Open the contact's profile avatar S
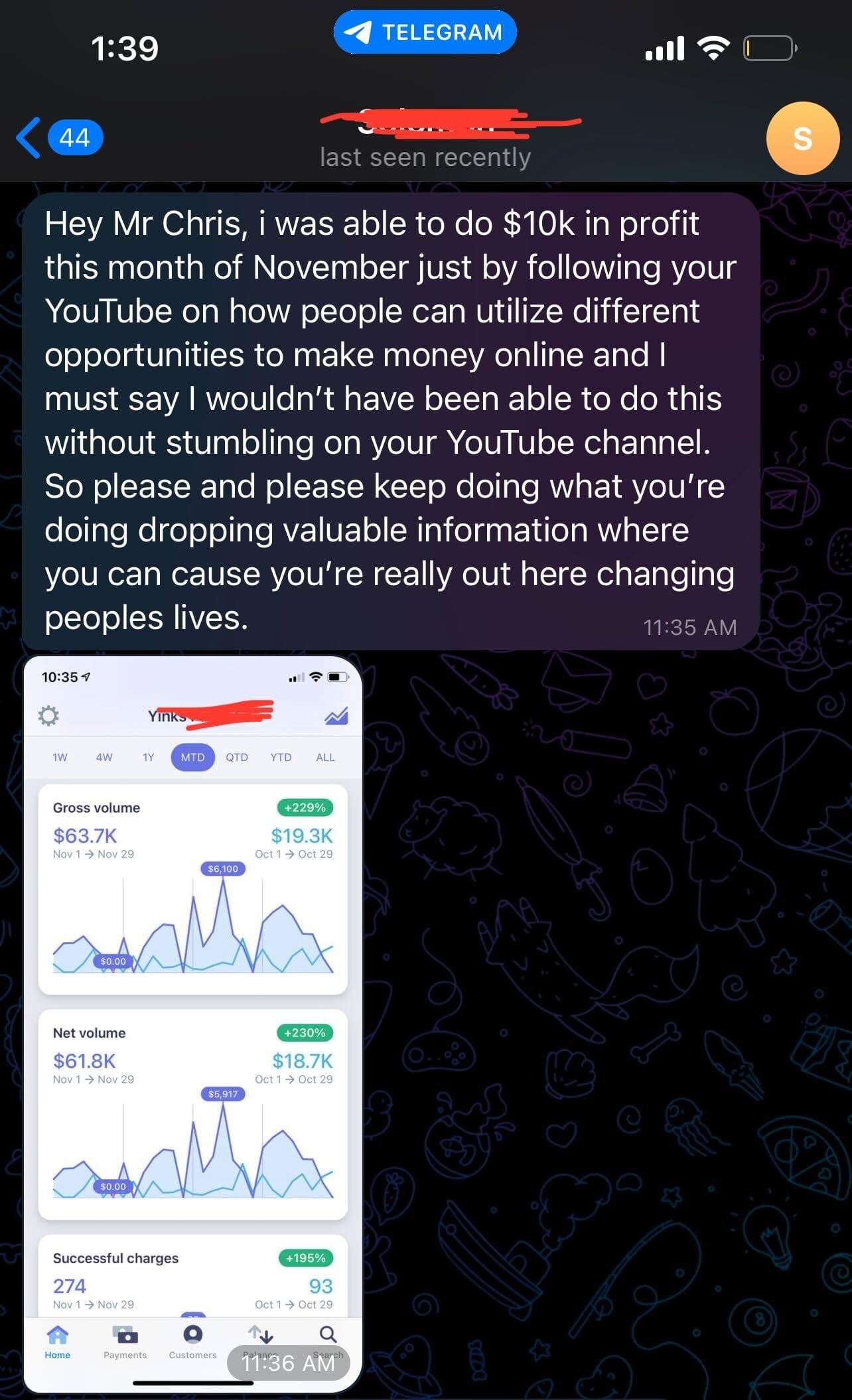The height and width of the screenshot is (1400, 852). tap(802, 139)
